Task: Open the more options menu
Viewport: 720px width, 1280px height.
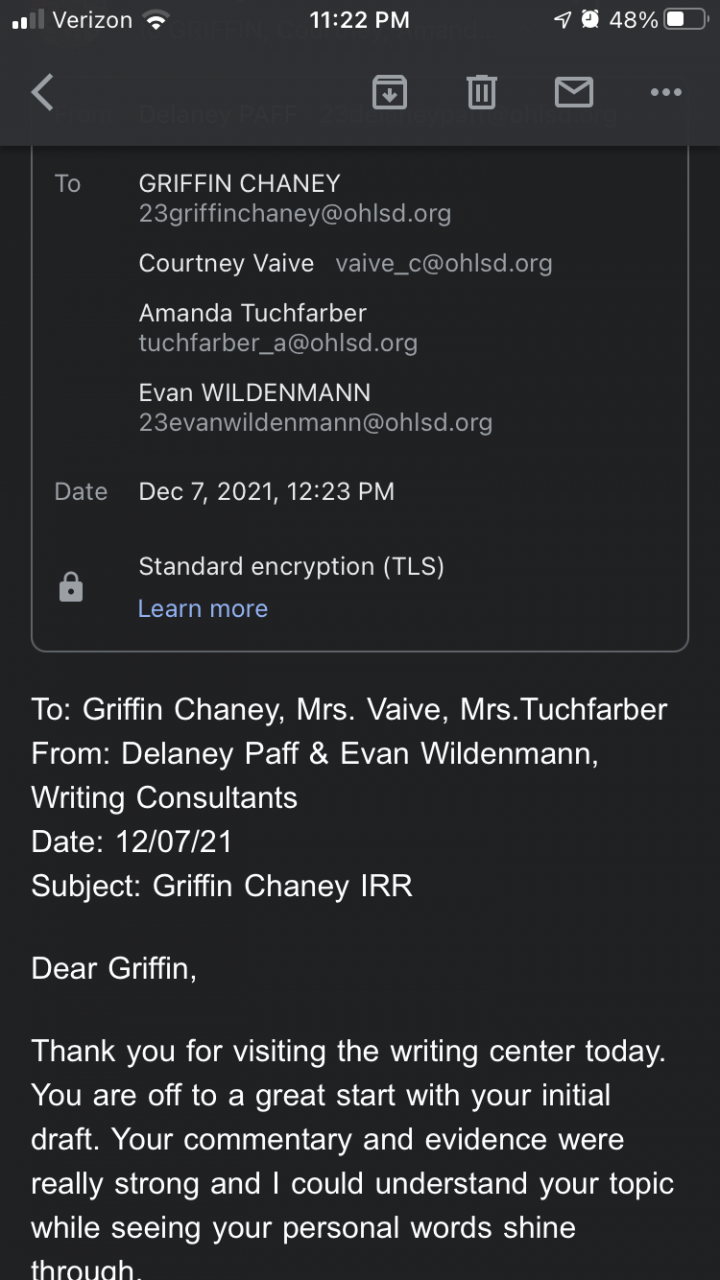Action: coord(665,92)
